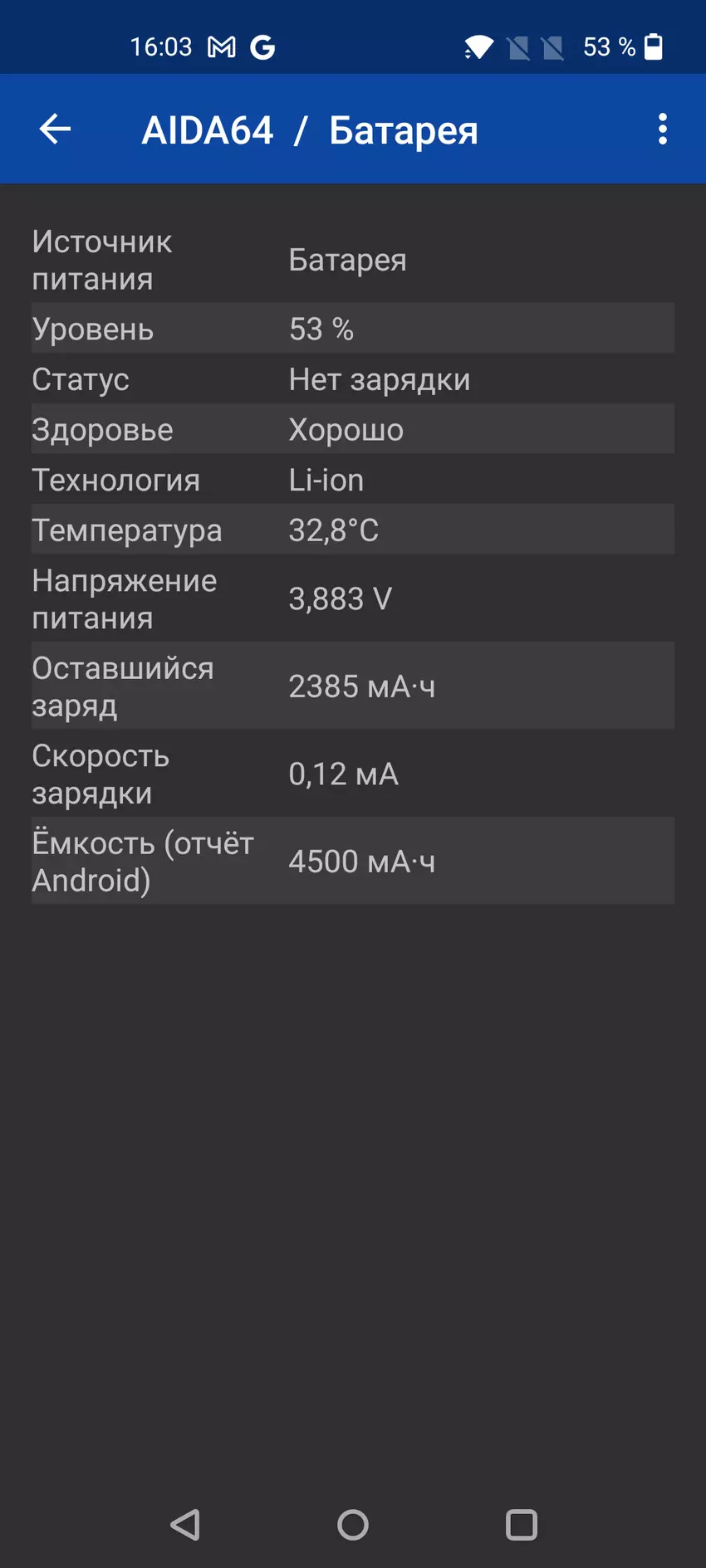
Task: Open the recent apps overview
Action: coord(522,1524)
